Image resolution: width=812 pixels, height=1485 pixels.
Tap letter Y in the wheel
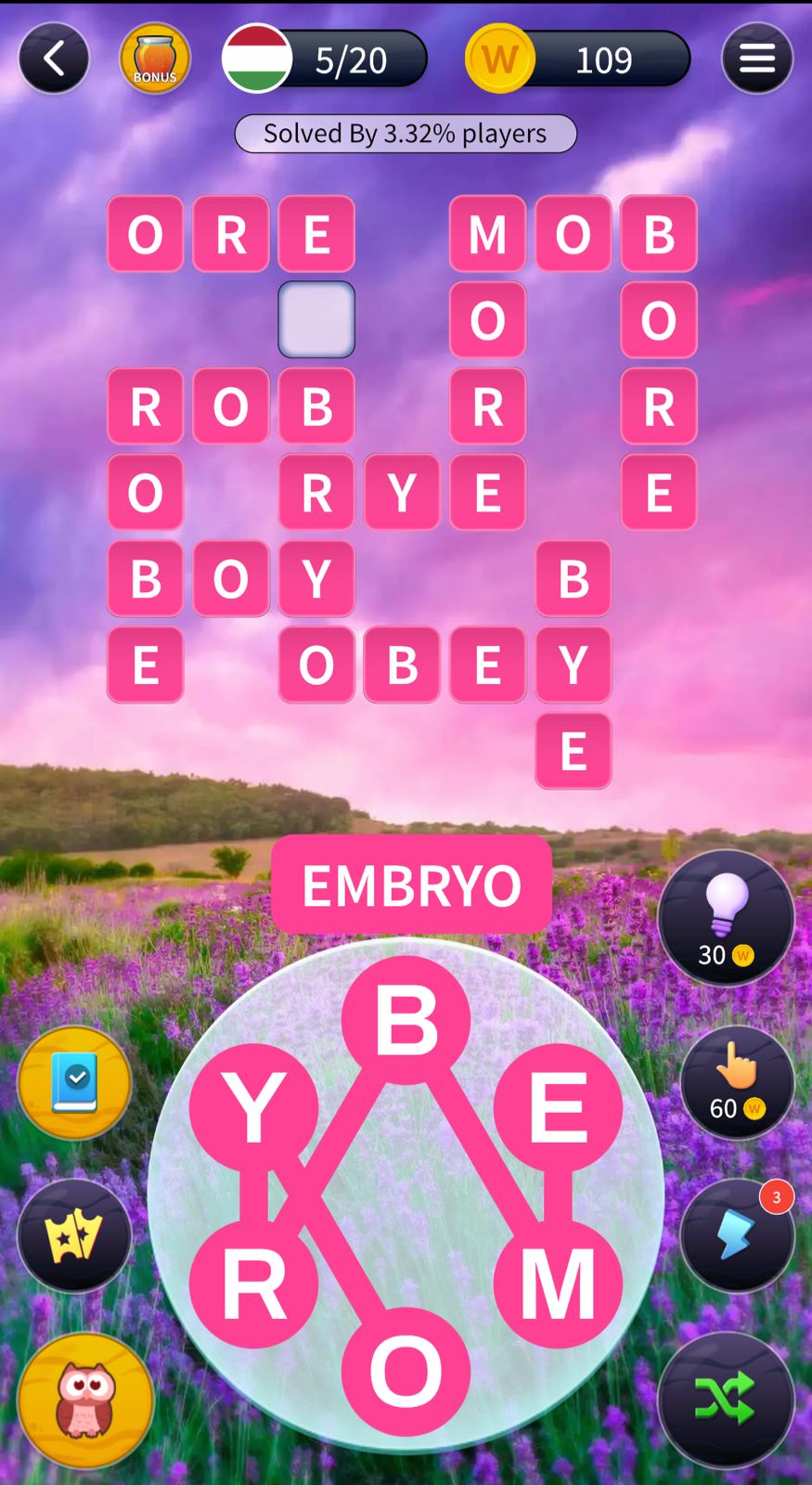[253, 1106]
